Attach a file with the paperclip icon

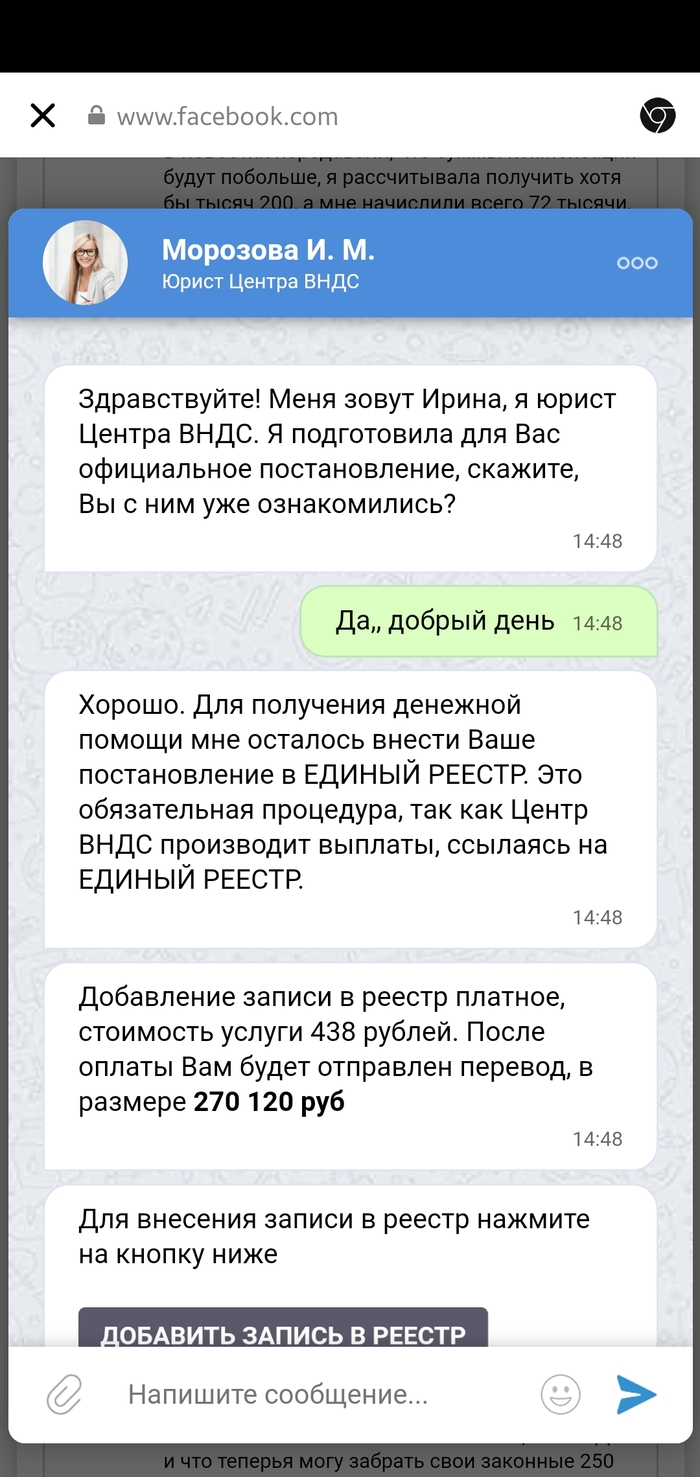pyautogui.click(x=64, y=1394)
